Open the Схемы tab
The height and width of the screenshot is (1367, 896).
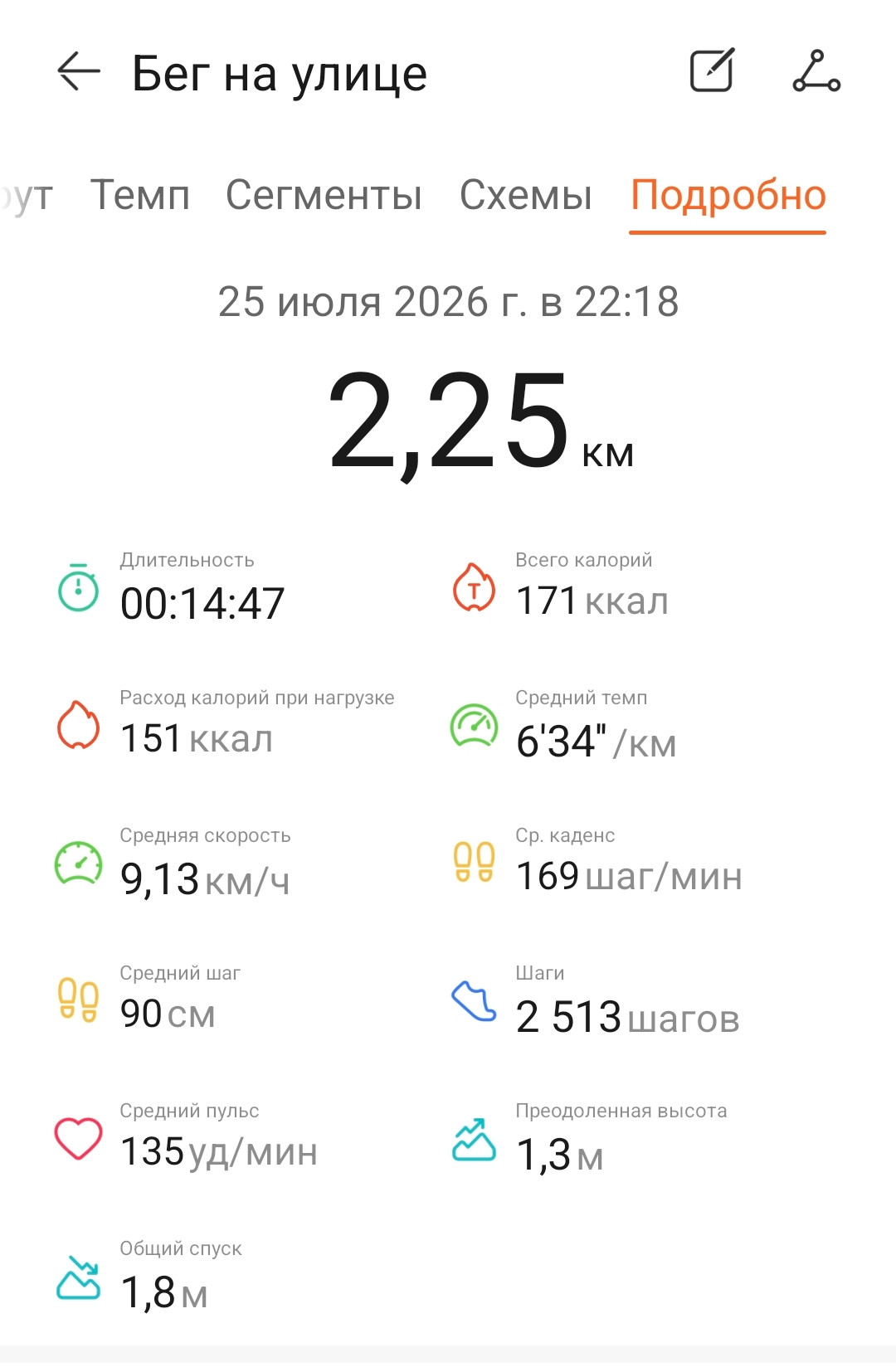[526, 196]
